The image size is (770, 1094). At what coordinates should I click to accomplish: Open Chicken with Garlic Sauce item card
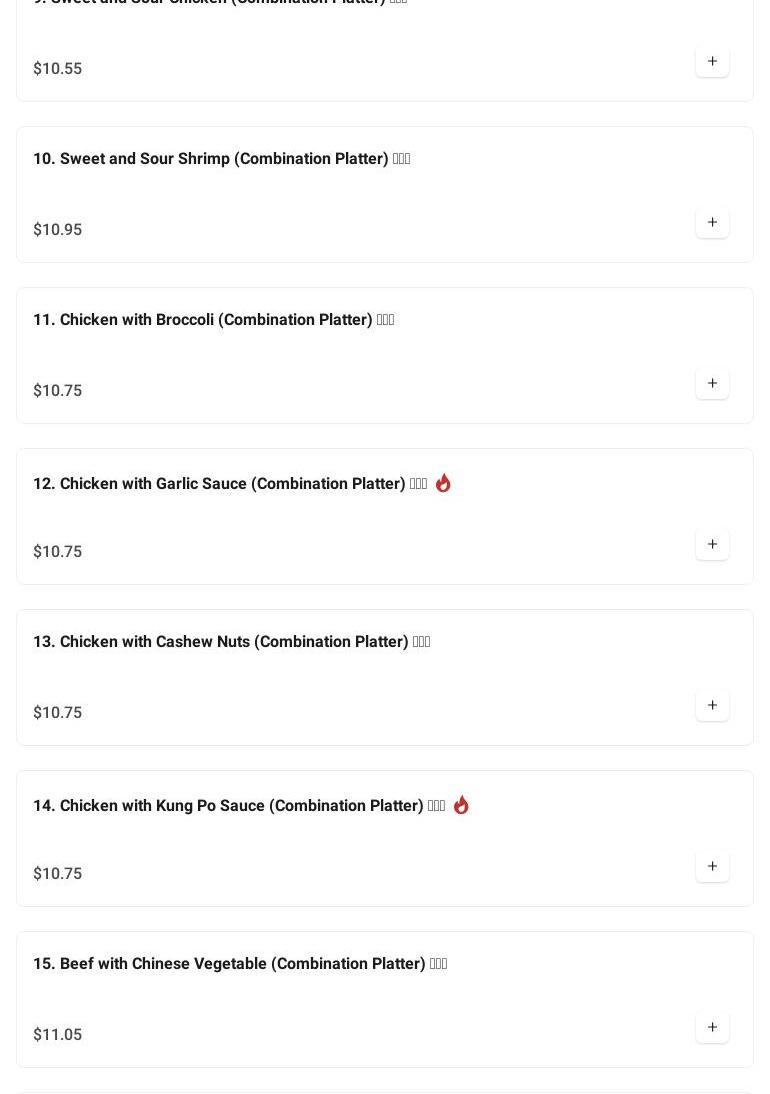tap(230, 484)
